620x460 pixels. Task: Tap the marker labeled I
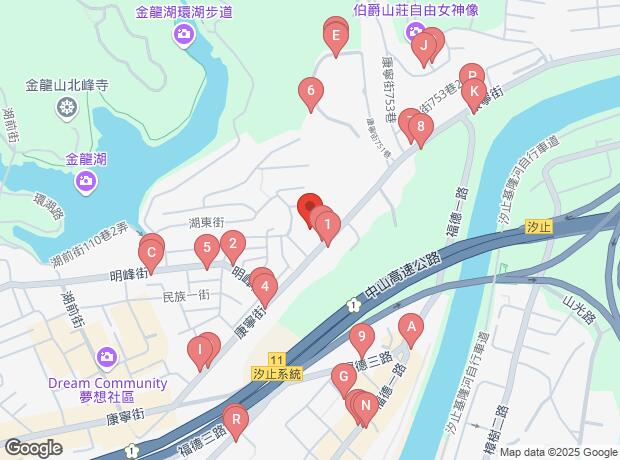(201, 350)
